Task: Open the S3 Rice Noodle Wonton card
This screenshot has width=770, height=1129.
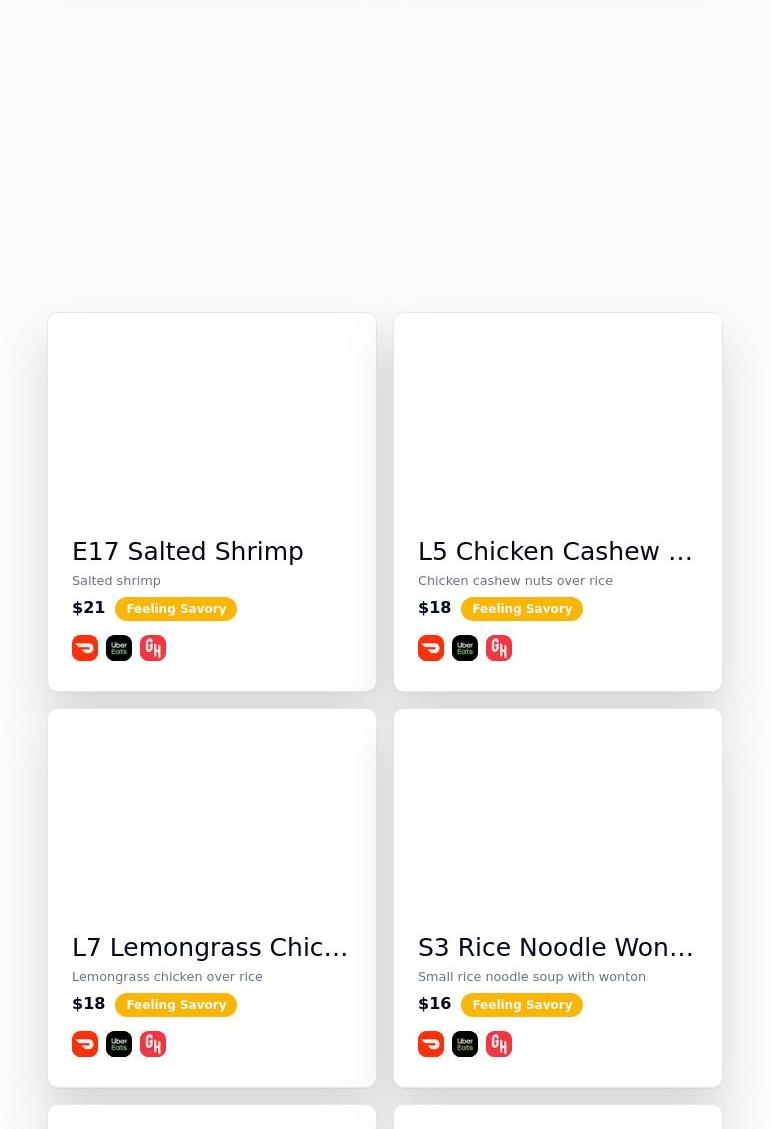Action: click(555, 947)
